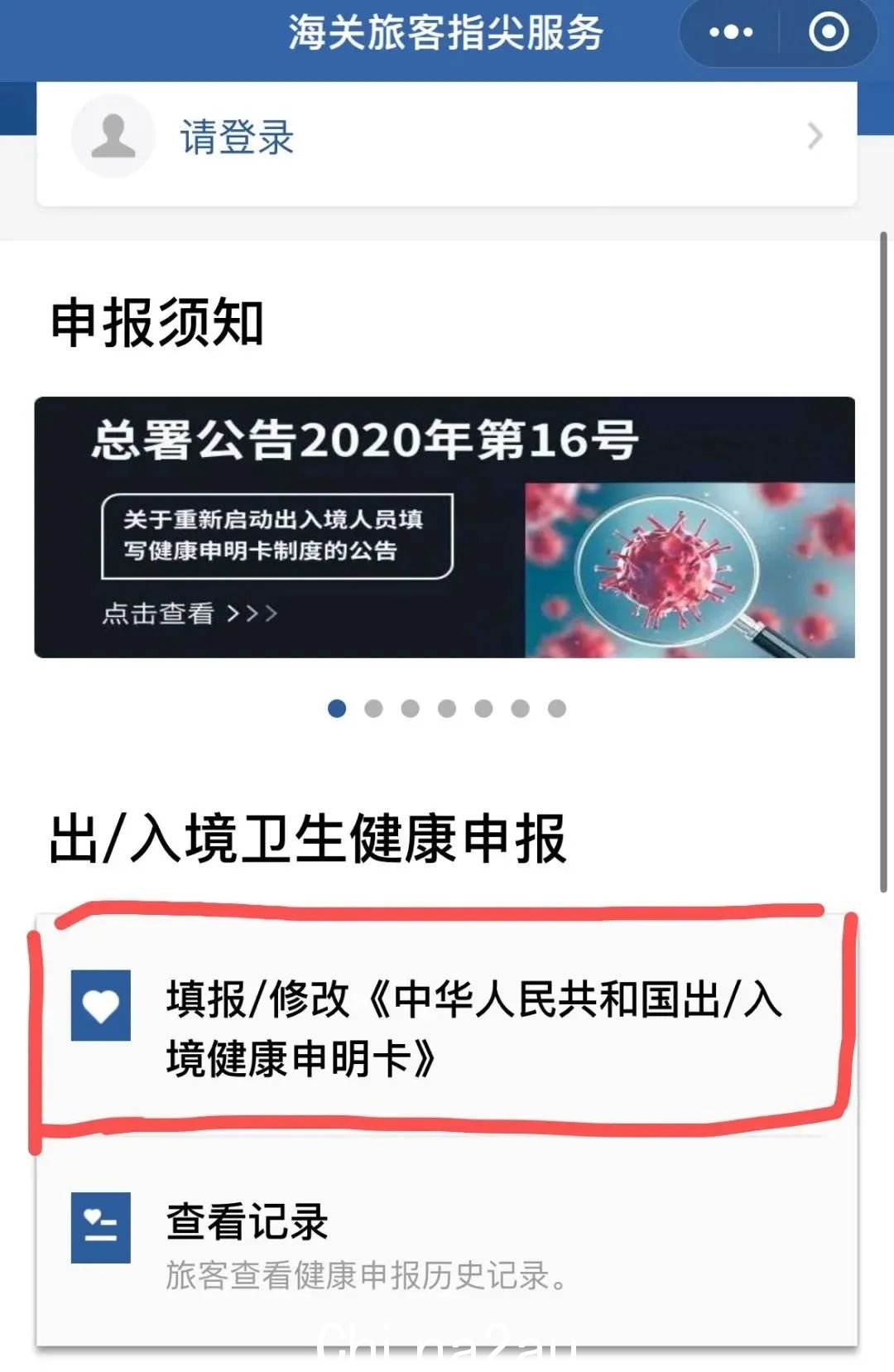Screen dimensions: 894x1372
Task: Open the mini program more options menu
Action: coord(730,33)
